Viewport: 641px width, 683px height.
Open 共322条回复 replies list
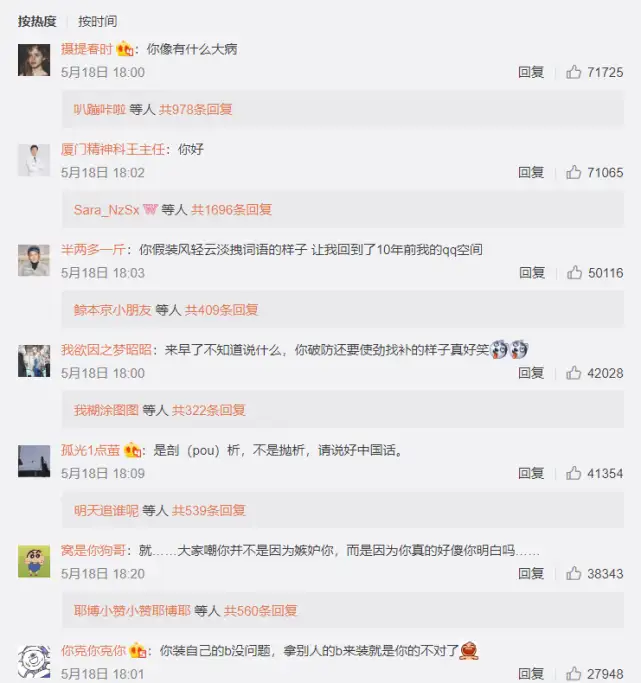(x=209, y=410)
